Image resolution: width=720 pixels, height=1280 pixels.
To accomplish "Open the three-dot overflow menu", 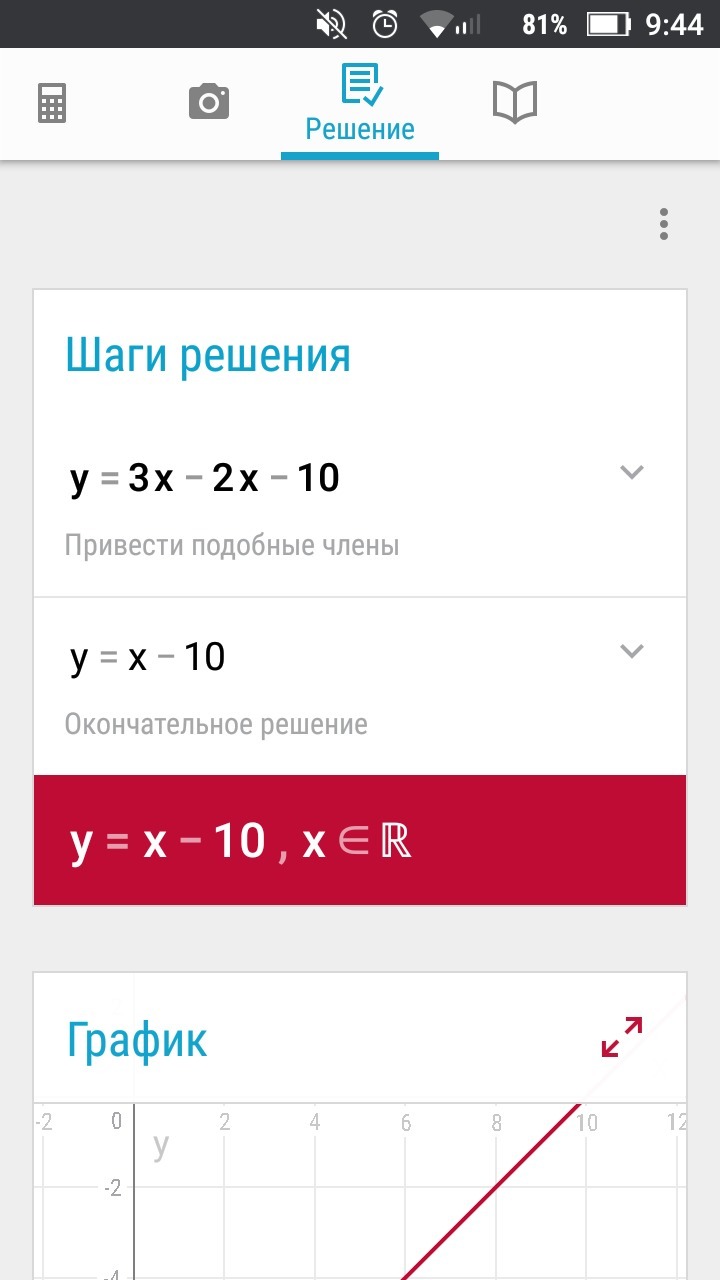I will pyautogui.click(x=663, y=224).
